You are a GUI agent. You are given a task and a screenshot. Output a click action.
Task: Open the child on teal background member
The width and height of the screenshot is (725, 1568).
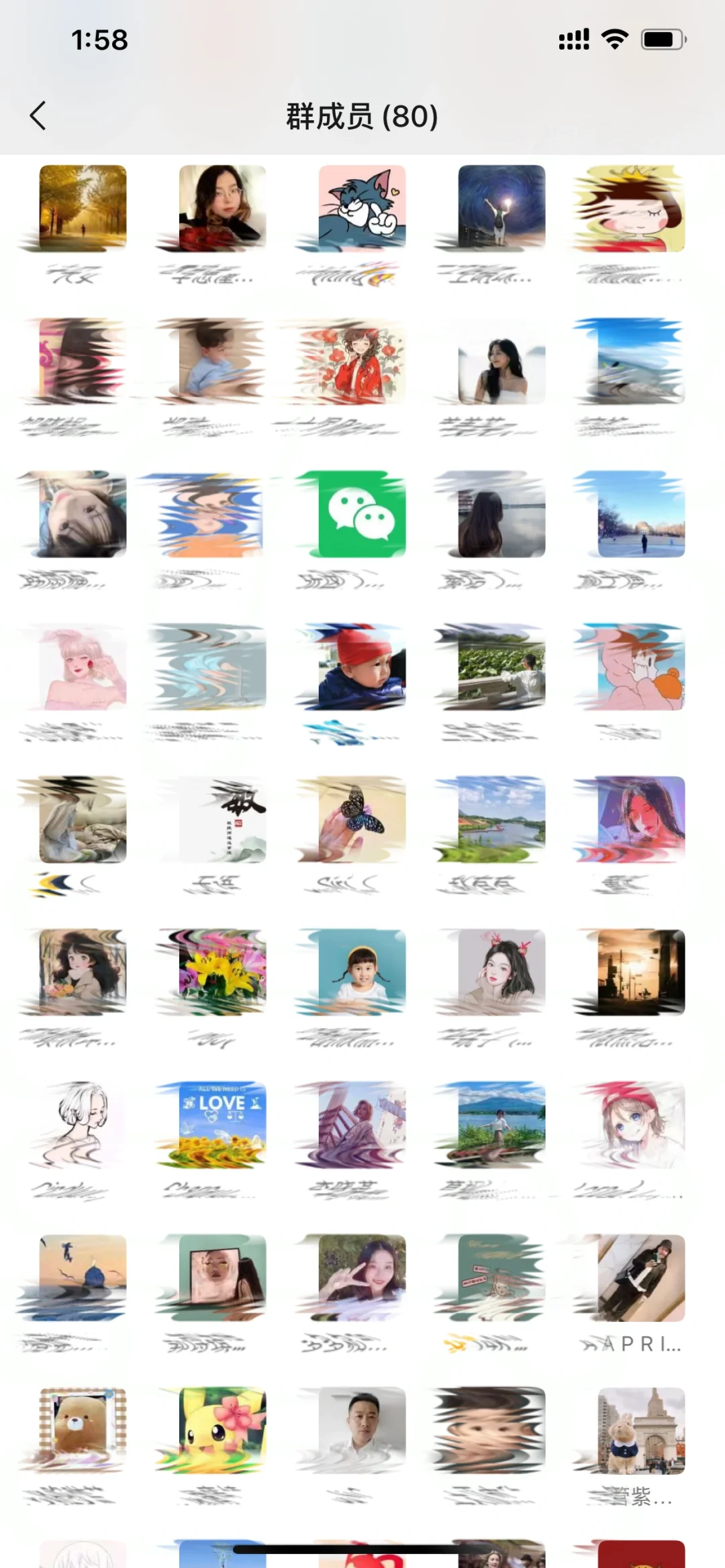click(x=362, y=972)
